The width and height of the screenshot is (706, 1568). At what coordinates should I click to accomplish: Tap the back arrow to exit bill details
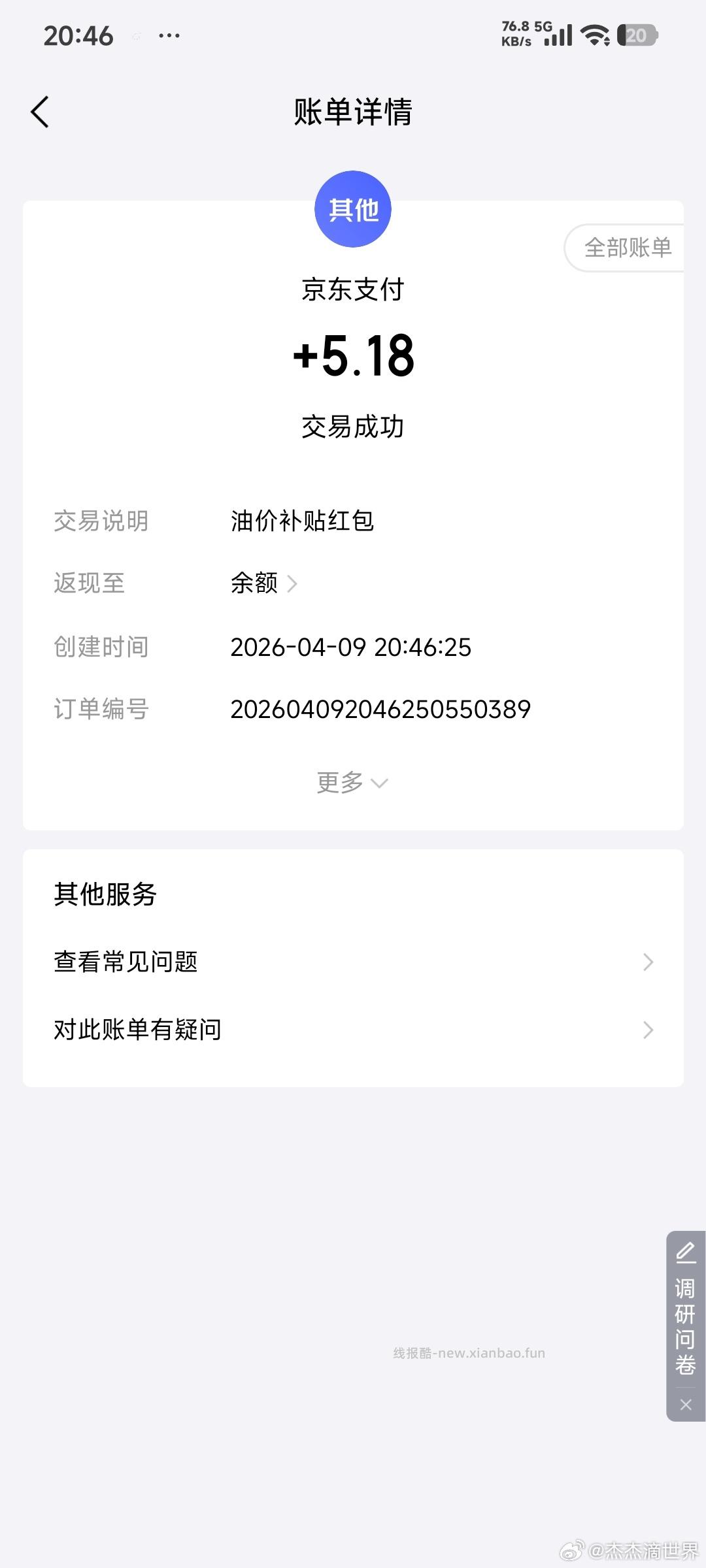point(41,111)
